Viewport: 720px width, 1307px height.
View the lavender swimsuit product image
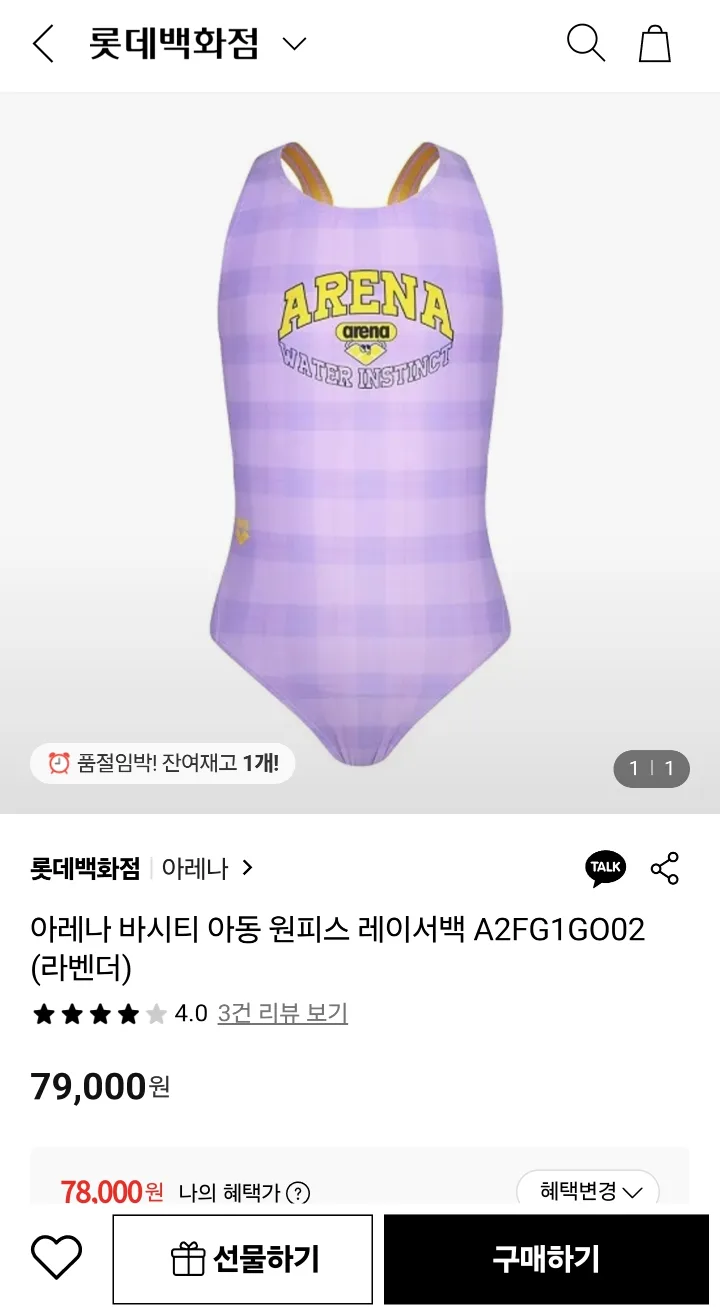pos(360,450)
